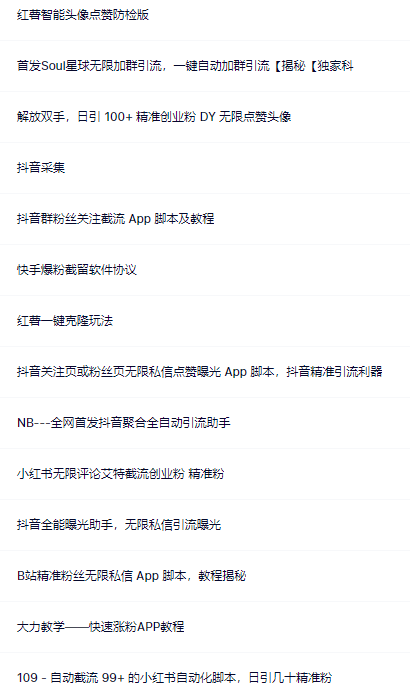The width and height of the screenshot is (410, 698).
Task: View 大力教学——快速涨粉APP教程
Action: click(205, 627)
